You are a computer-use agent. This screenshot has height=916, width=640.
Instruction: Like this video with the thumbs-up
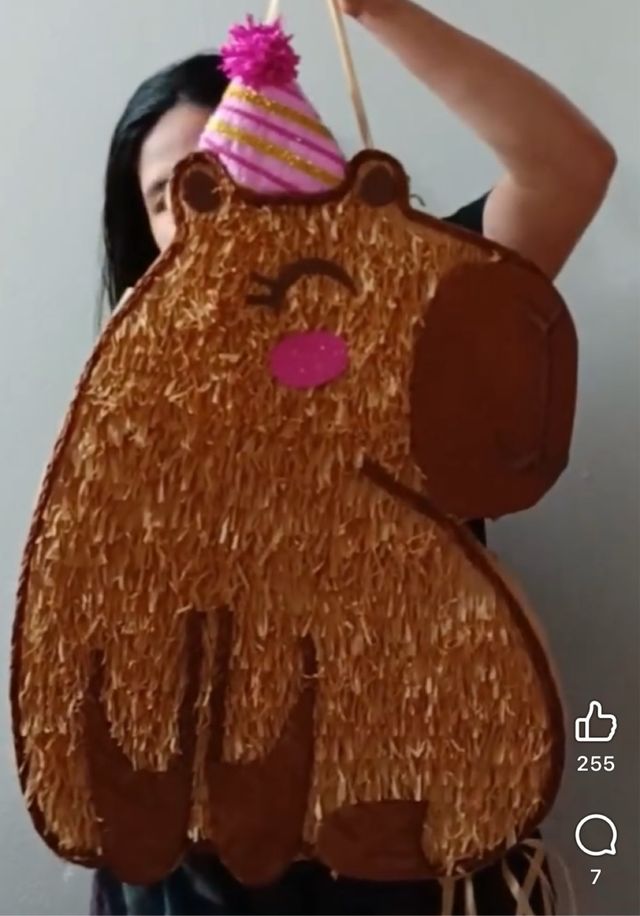coord(595,722)
